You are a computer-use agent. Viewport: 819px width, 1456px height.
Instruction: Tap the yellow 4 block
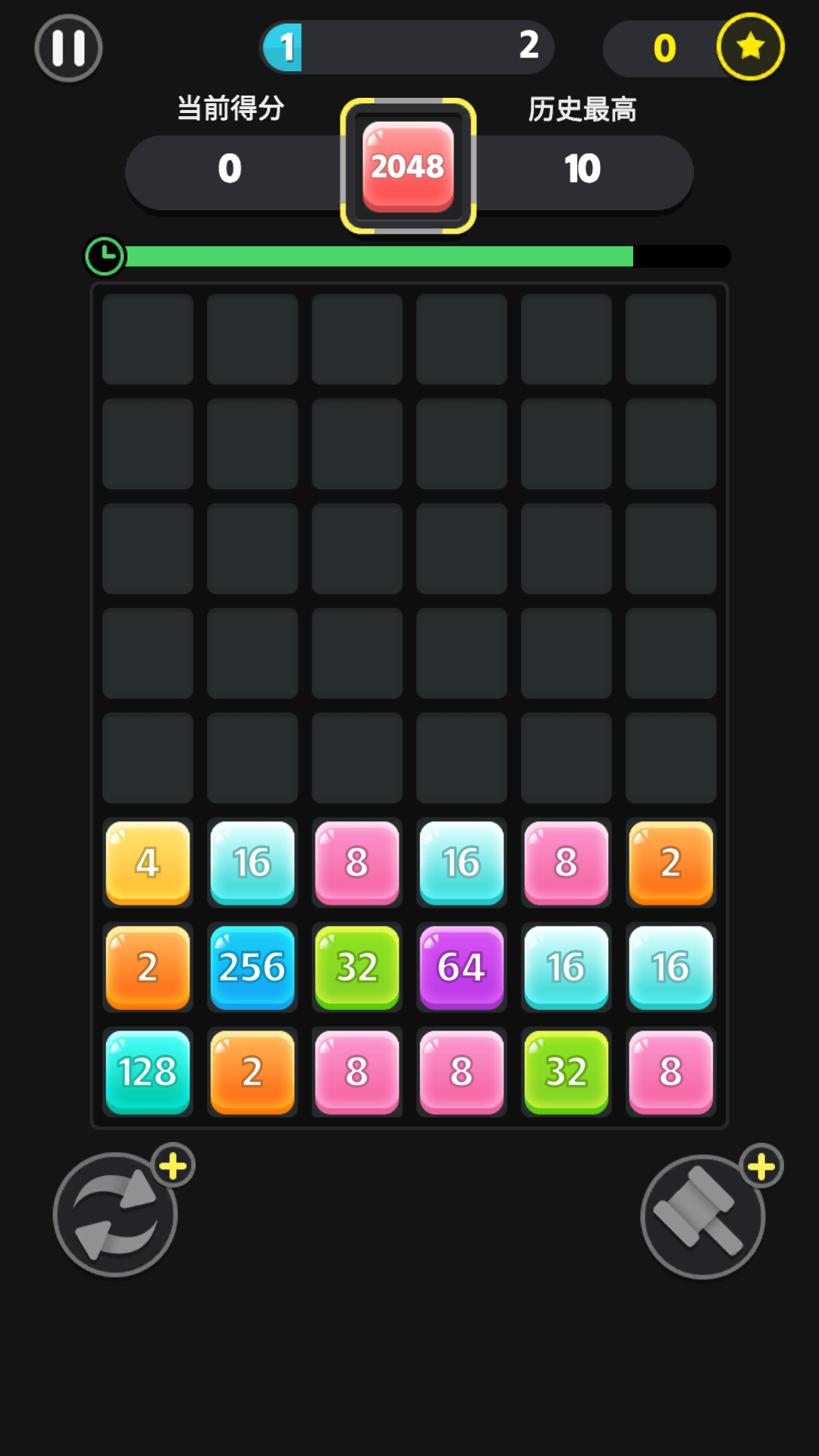pyautogui.click(x=148, y=862)
